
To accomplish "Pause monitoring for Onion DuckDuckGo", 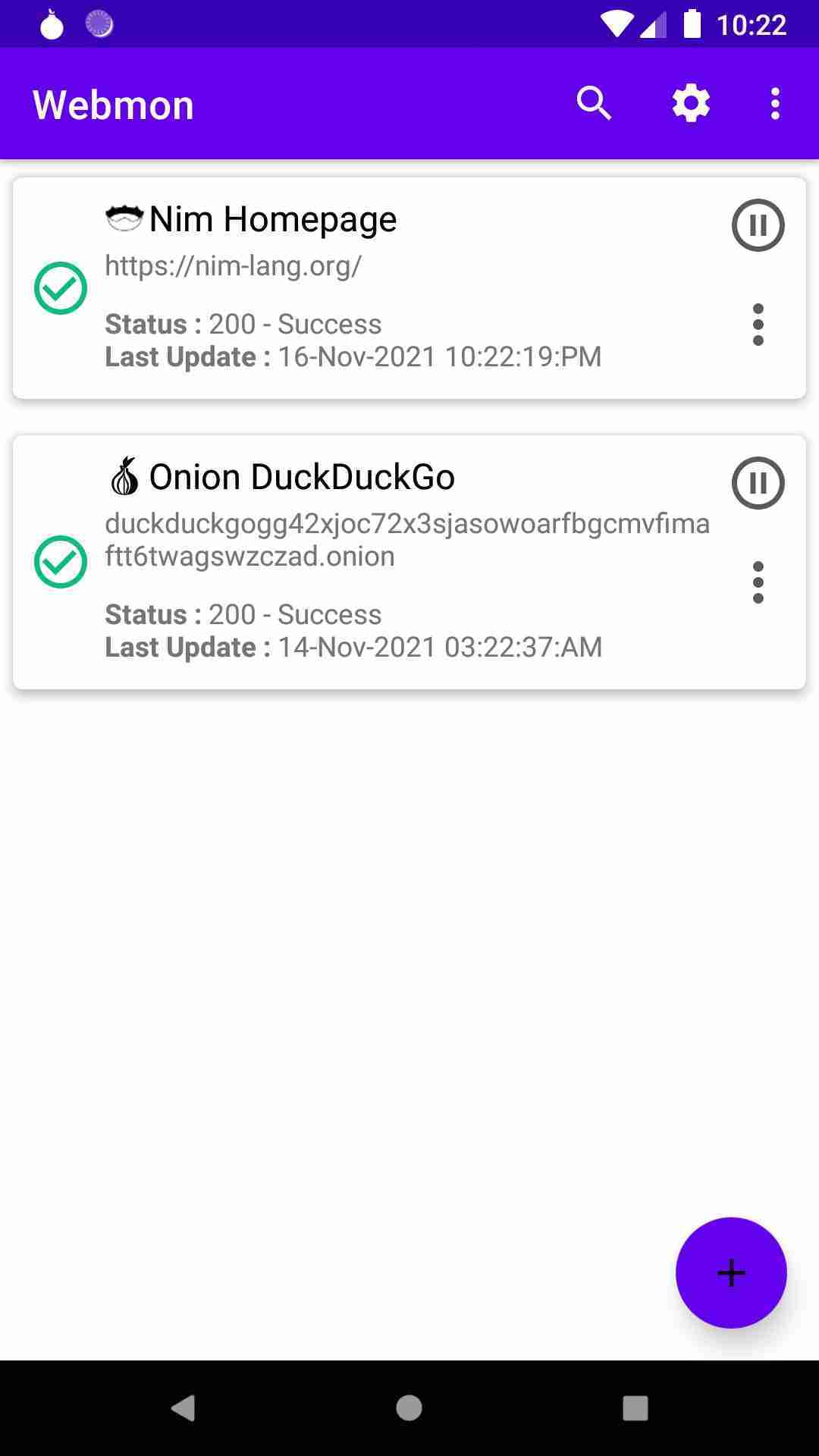I will pyautogui.click(x=757, y=482).
